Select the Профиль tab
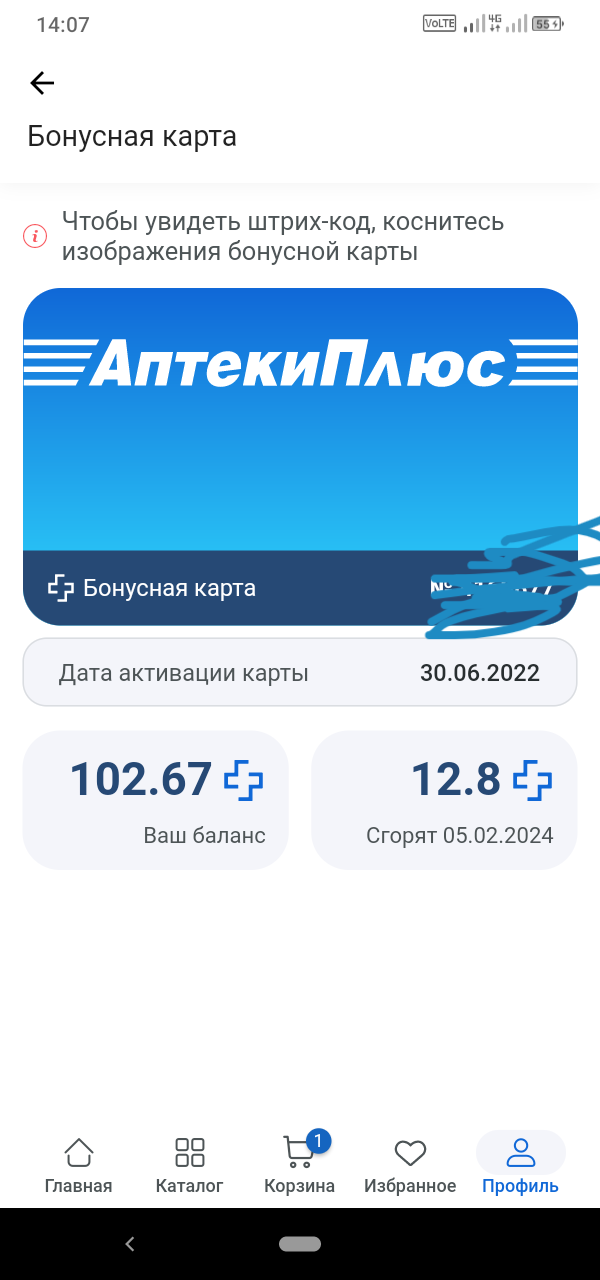The image size is (600, 1280). pos(520,1166)
